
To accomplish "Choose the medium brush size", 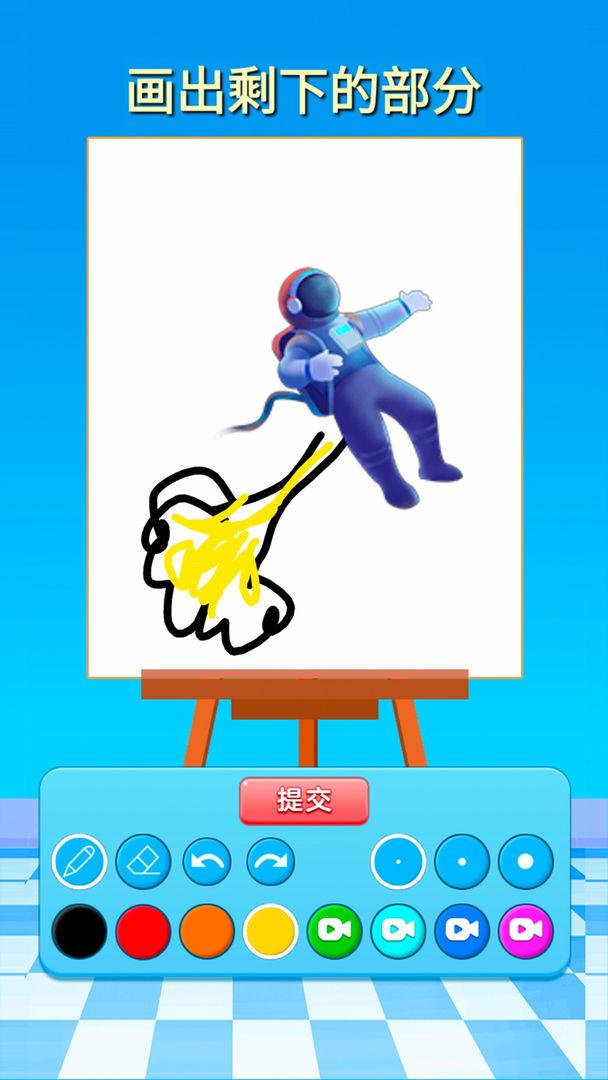I will [x=462, y=862].
